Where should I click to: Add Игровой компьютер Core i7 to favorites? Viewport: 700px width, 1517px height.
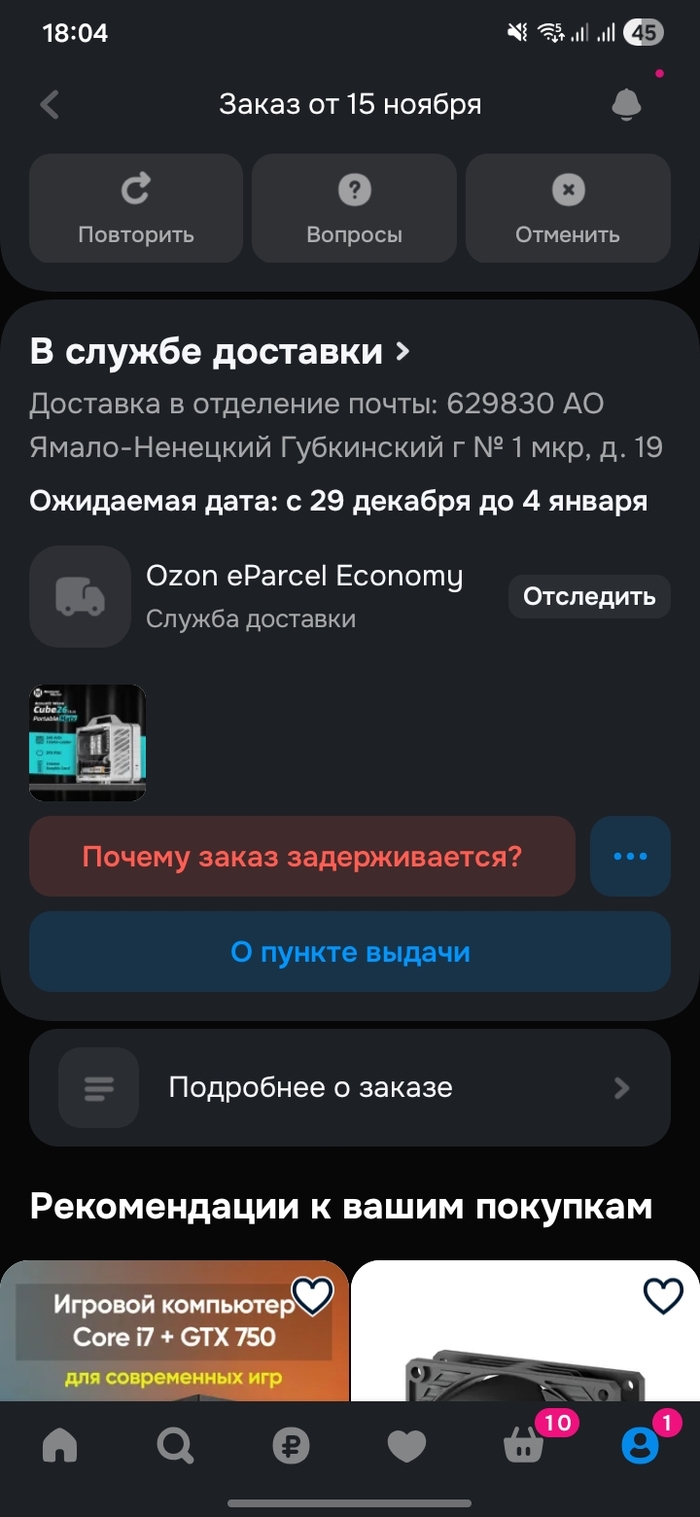(x=313, y=1296)
